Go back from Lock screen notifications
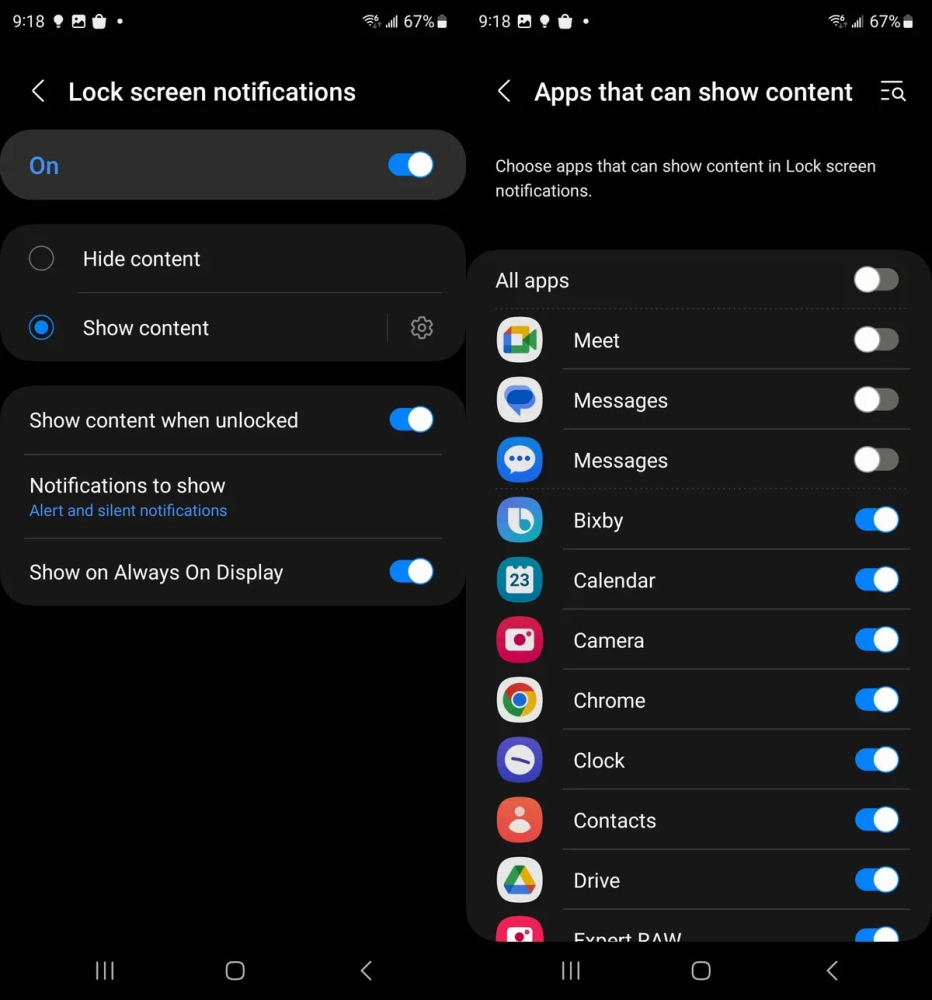The height and width of the screenshot is (1000, 932). [x=38, y=92]
